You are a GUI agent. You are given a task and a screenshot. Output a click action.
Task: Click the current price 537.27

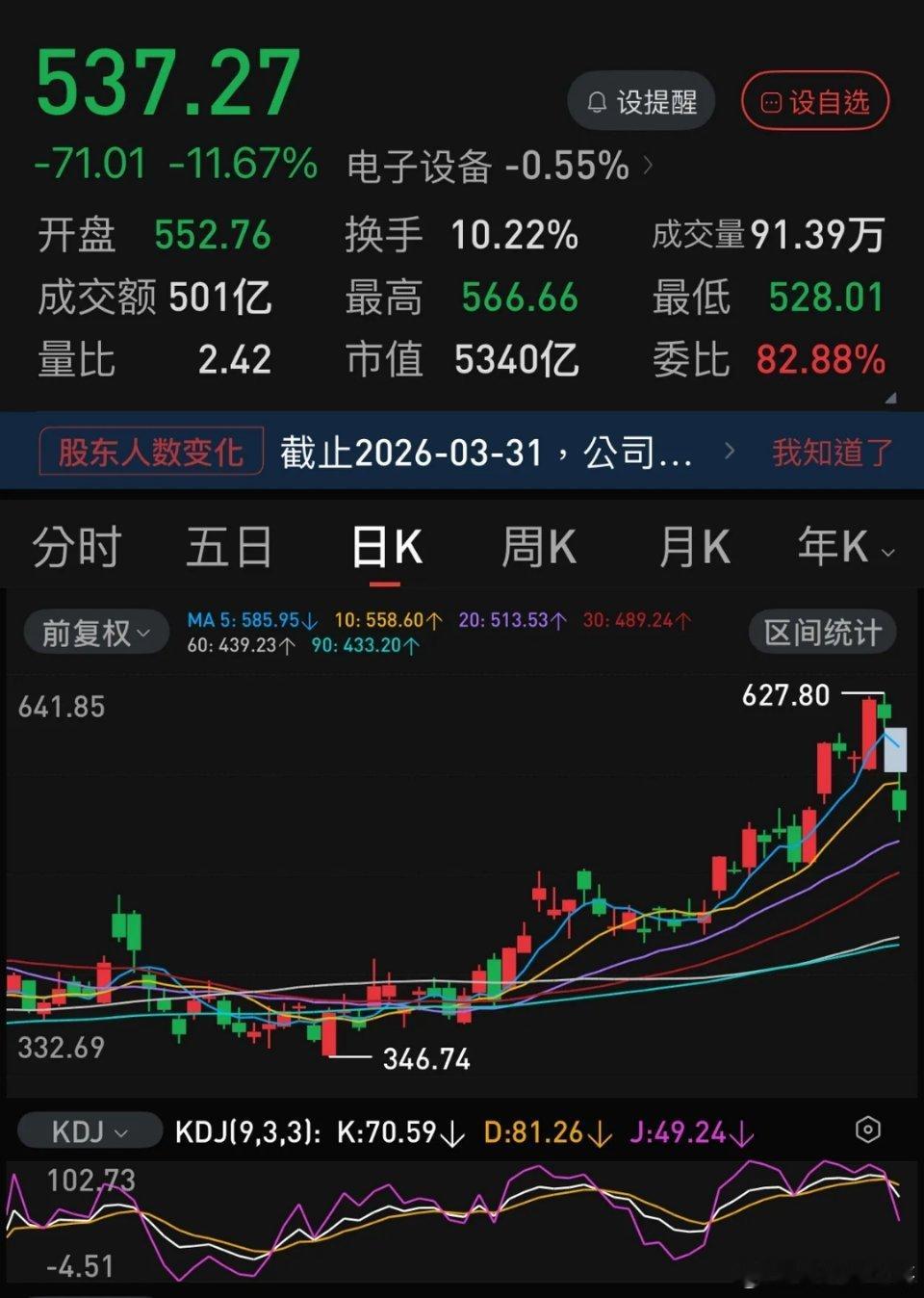pyautogui.click(x=166, y=83)
